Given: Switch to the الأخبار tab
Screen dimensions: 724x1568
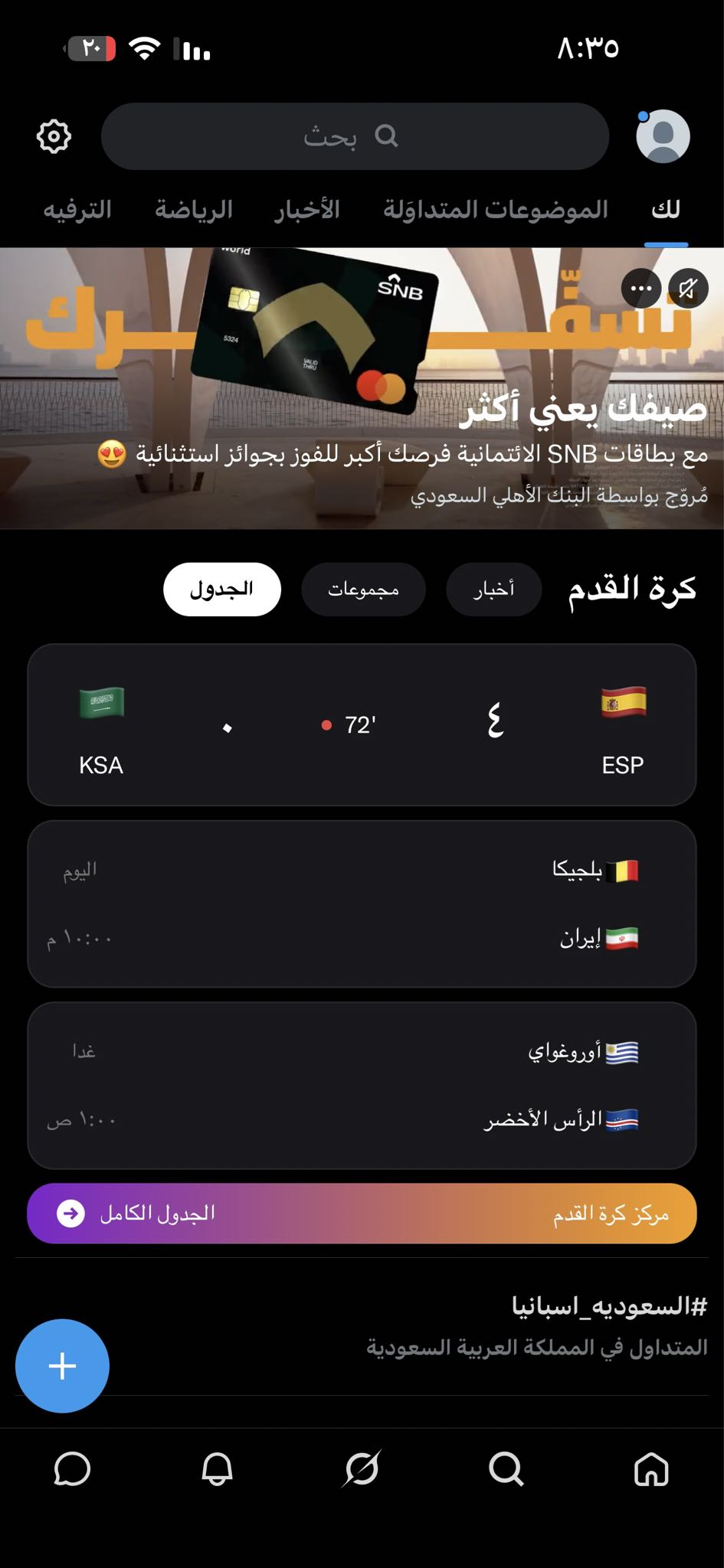Looking at the screenshot, I should tap(307, 209).
